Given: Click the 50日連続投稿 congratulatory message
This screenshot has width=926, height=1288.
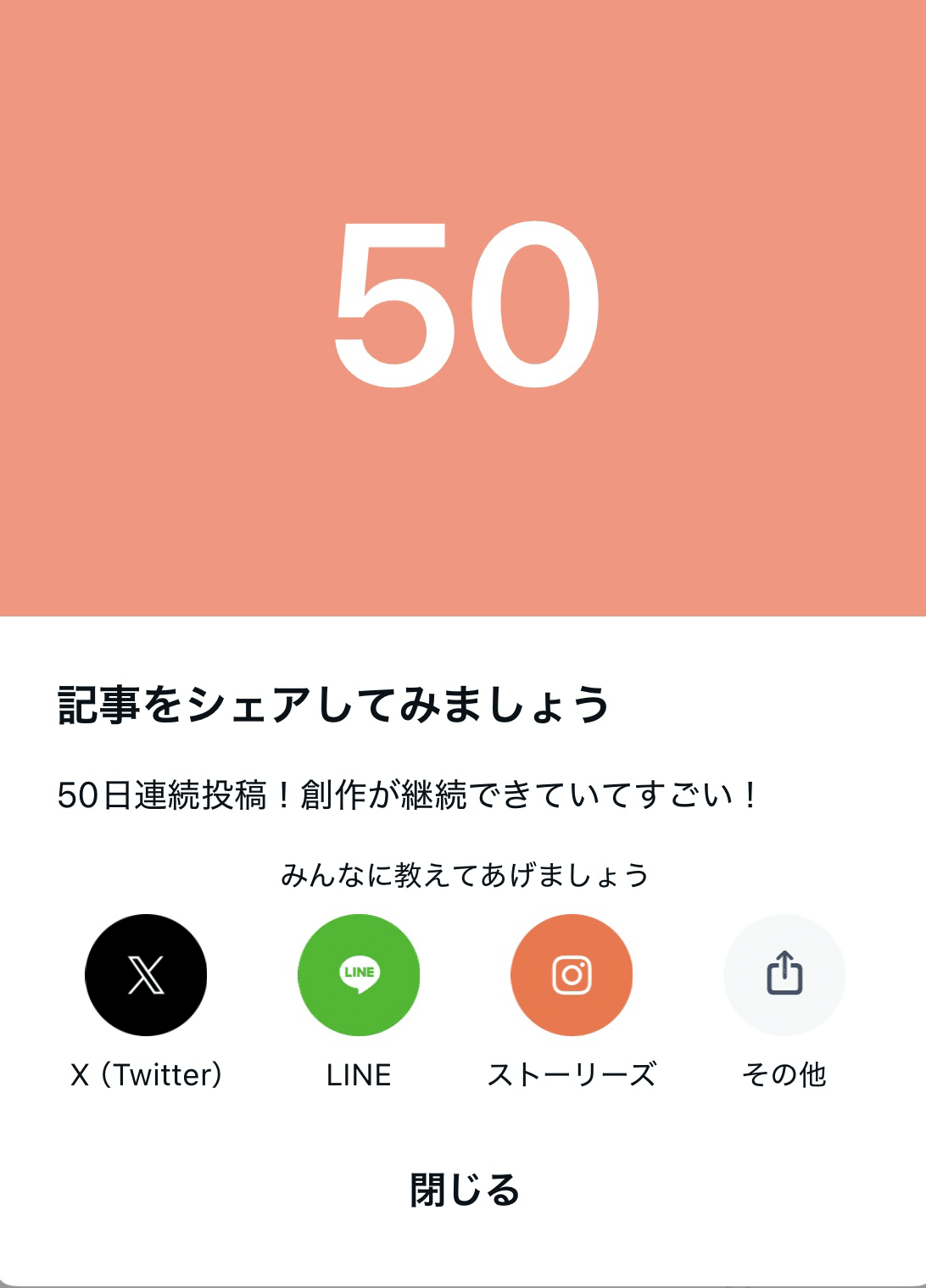Looking at the screenshot, I should pos(405,792).
